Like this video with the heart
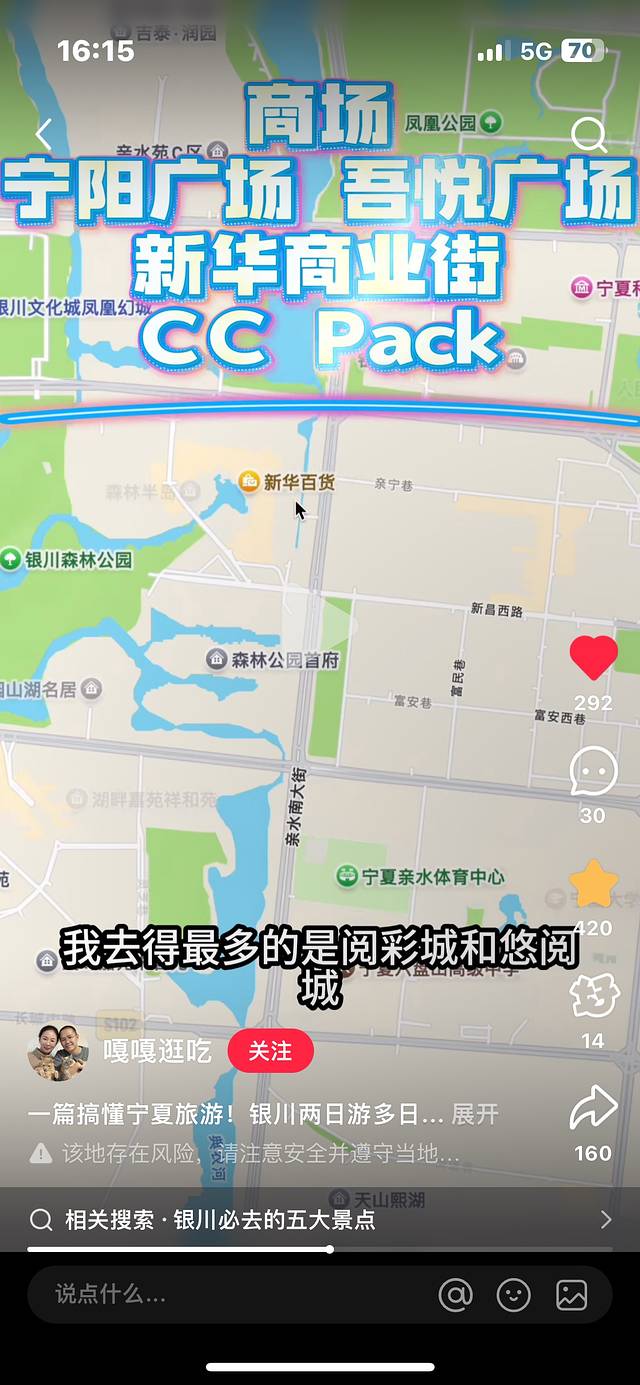640x1385 pixels. click(x=593, y=658)
